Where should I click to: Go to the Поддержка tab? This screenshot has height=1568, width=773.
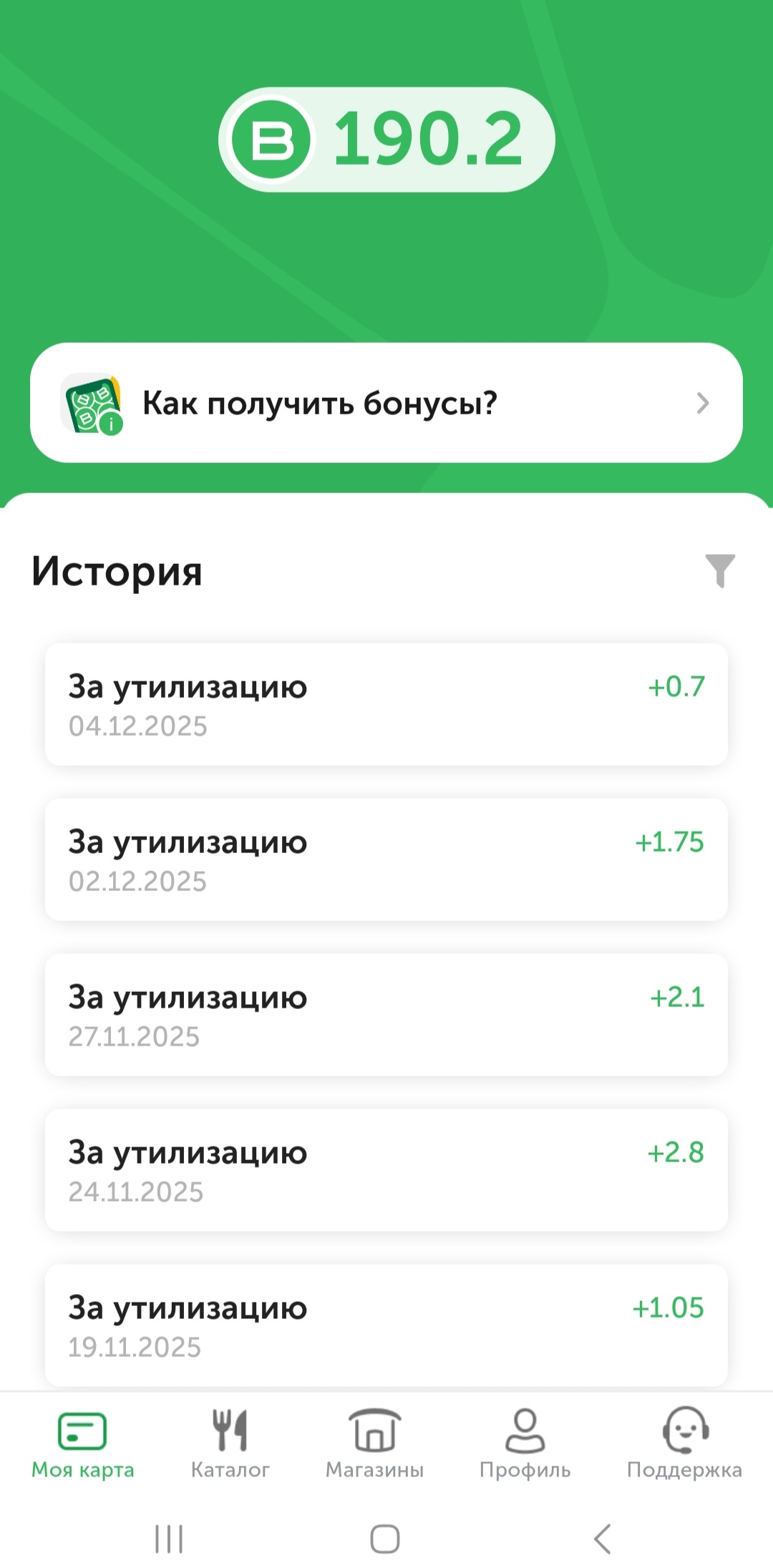(684, 1443)
